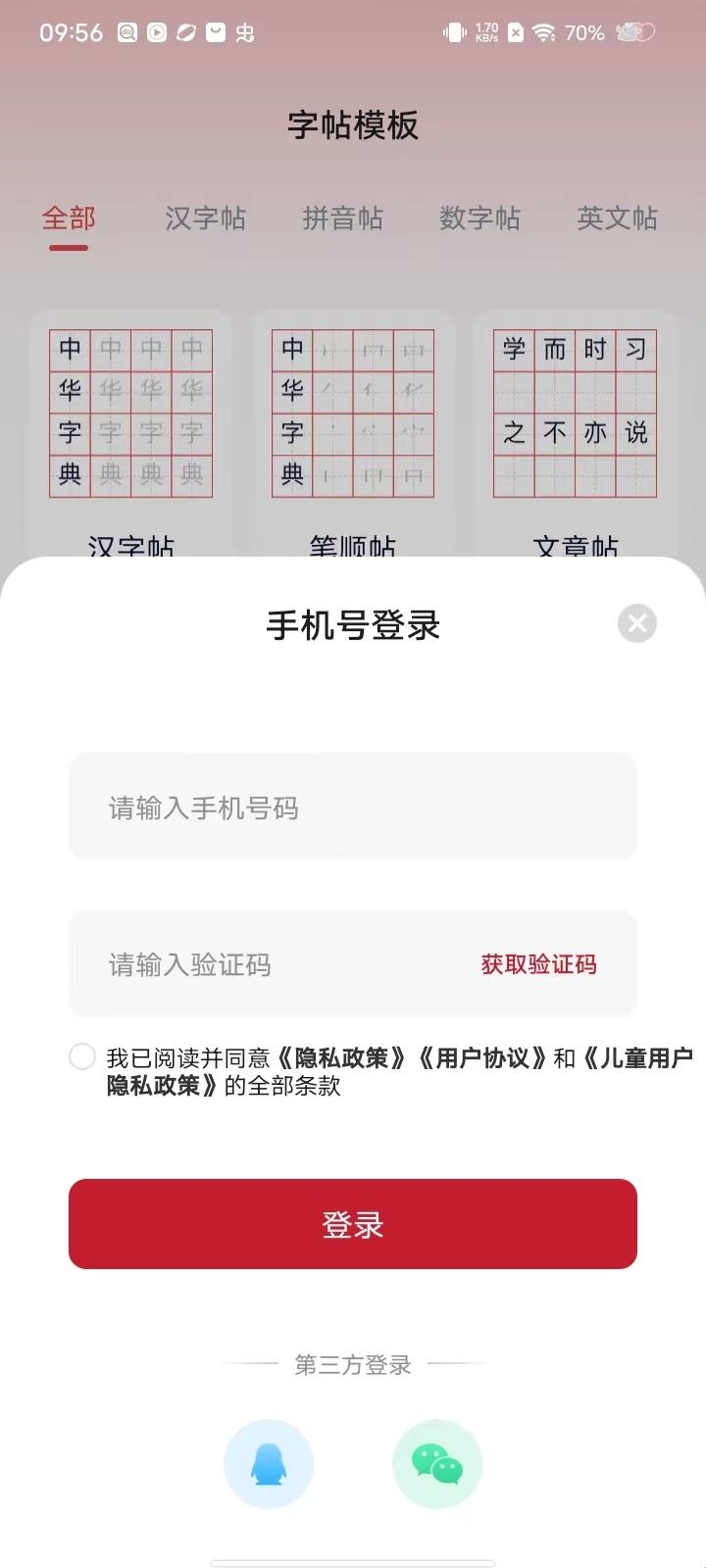Log in with QQ penguin icon
Viewport: 706px width, 1568px height.
coord(269,1464)
